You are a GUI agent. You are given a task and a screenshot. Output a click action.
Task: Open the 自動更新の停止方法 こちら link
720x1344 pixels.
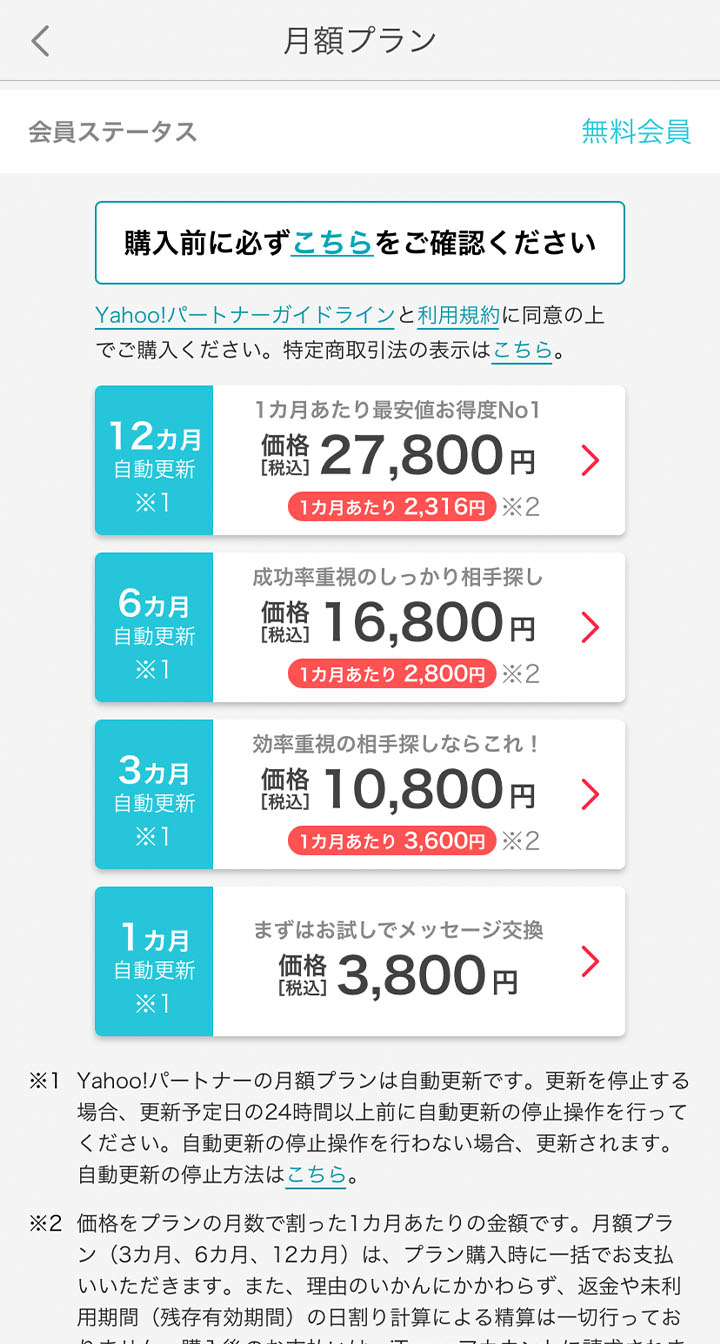coord(316,1174)
